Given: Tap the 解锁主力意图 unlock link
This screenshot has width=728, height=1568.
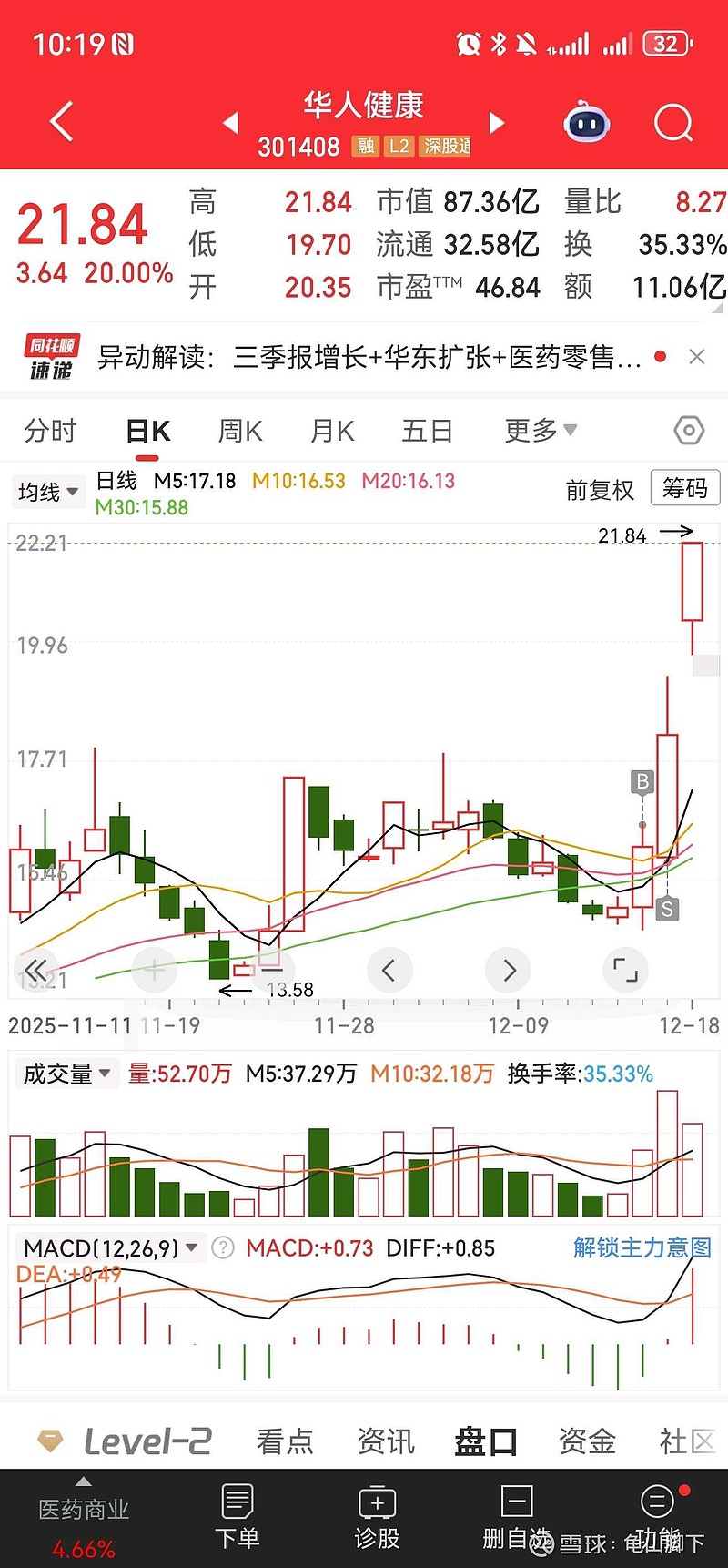Looking at the screenshot, I should (x=642, y=1248).
